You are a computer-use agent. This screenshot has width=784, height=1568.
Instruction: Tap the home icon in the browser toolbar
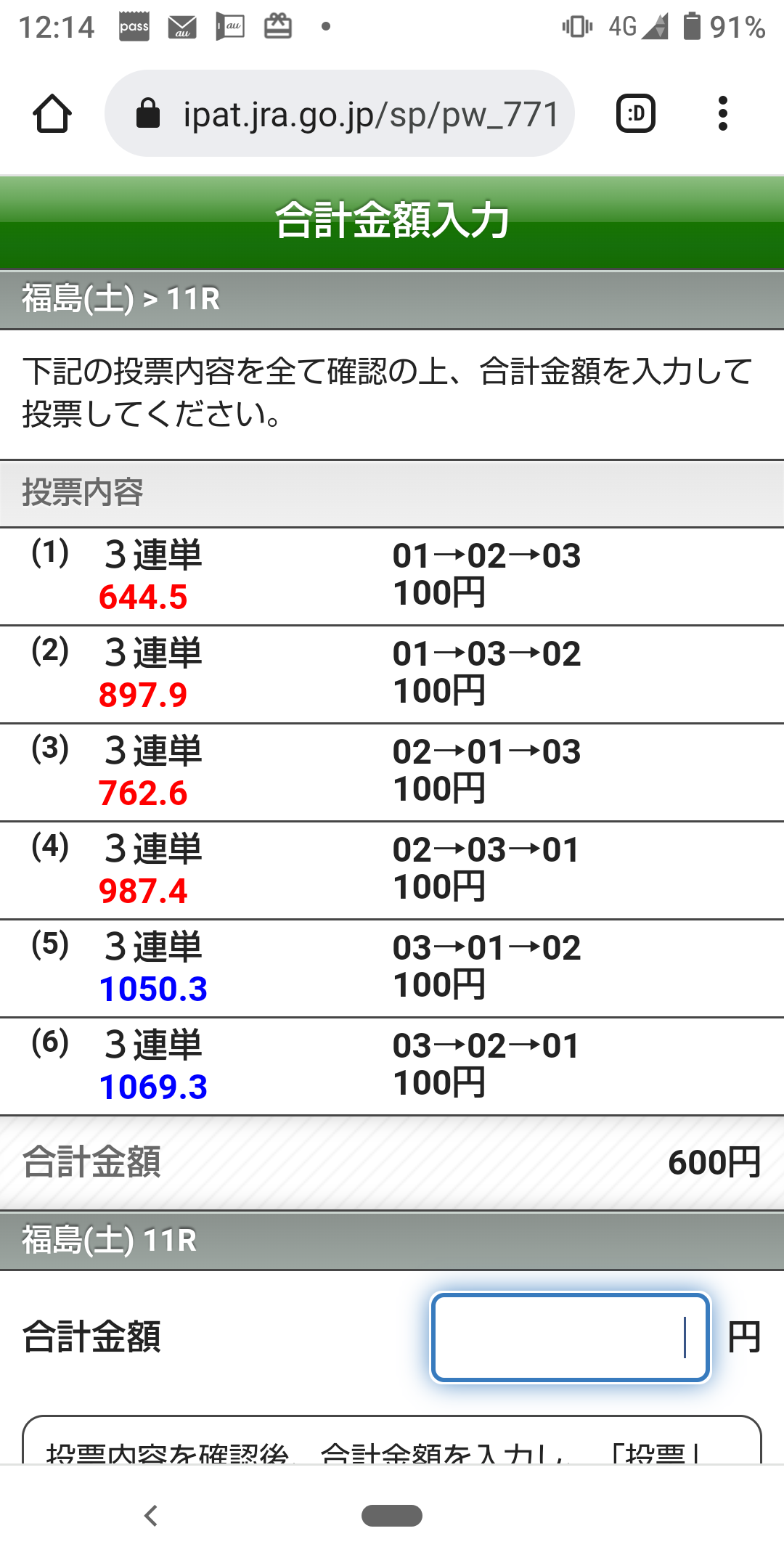pos(52,113)
